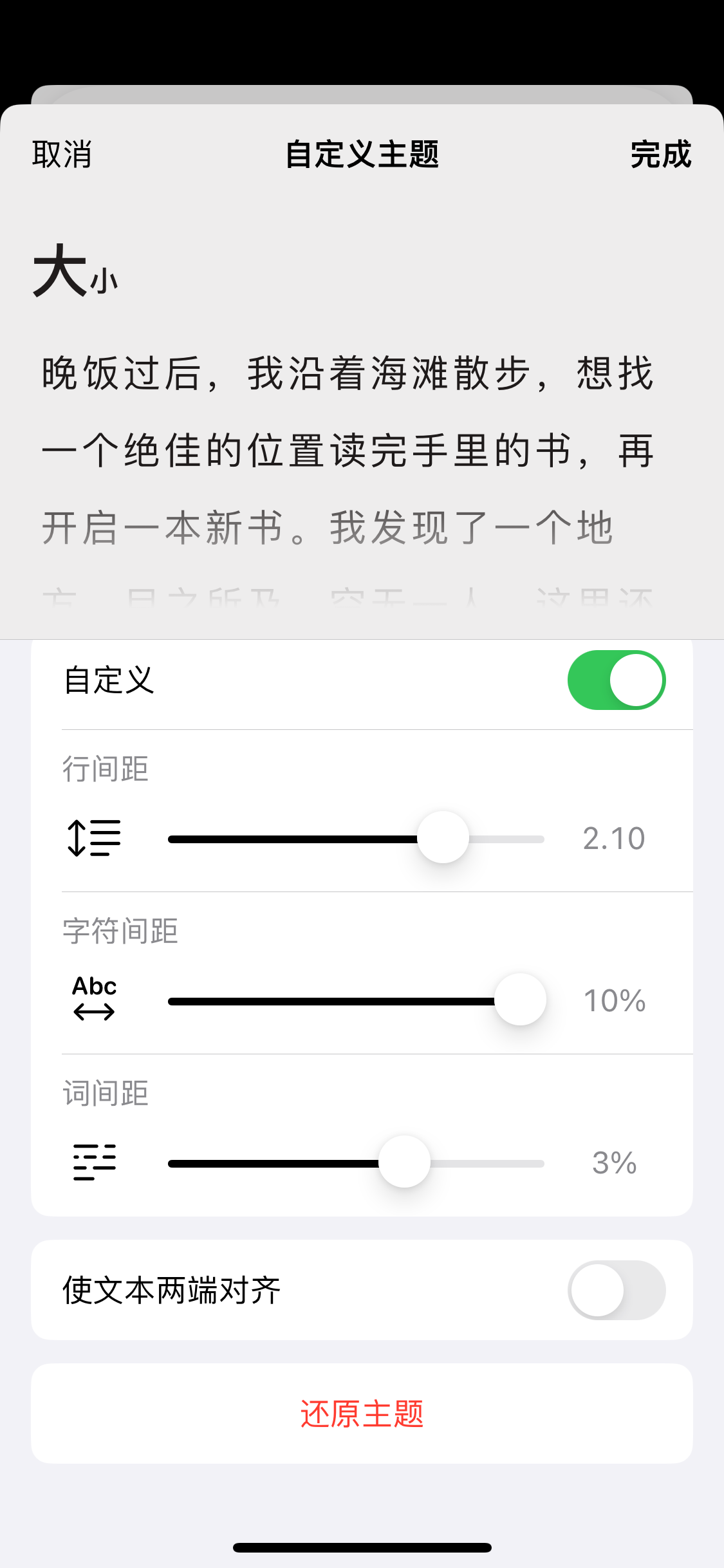
Task: Tap 还原主题 to reset the theme
Action: [x=362, y=1414]
